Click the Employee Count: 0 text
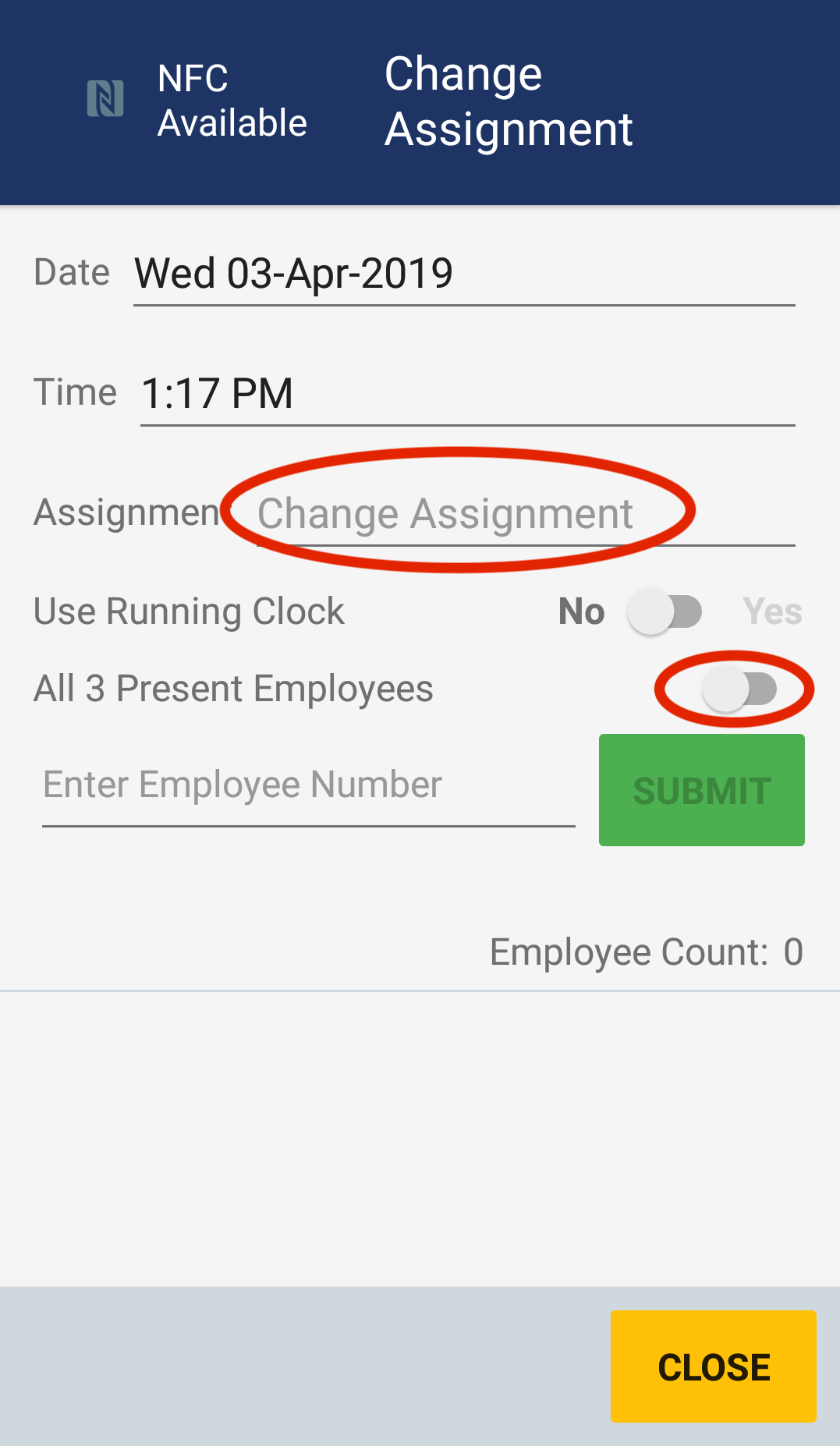The width and height of the screenshot is (840, 1446). click(644, 952)
